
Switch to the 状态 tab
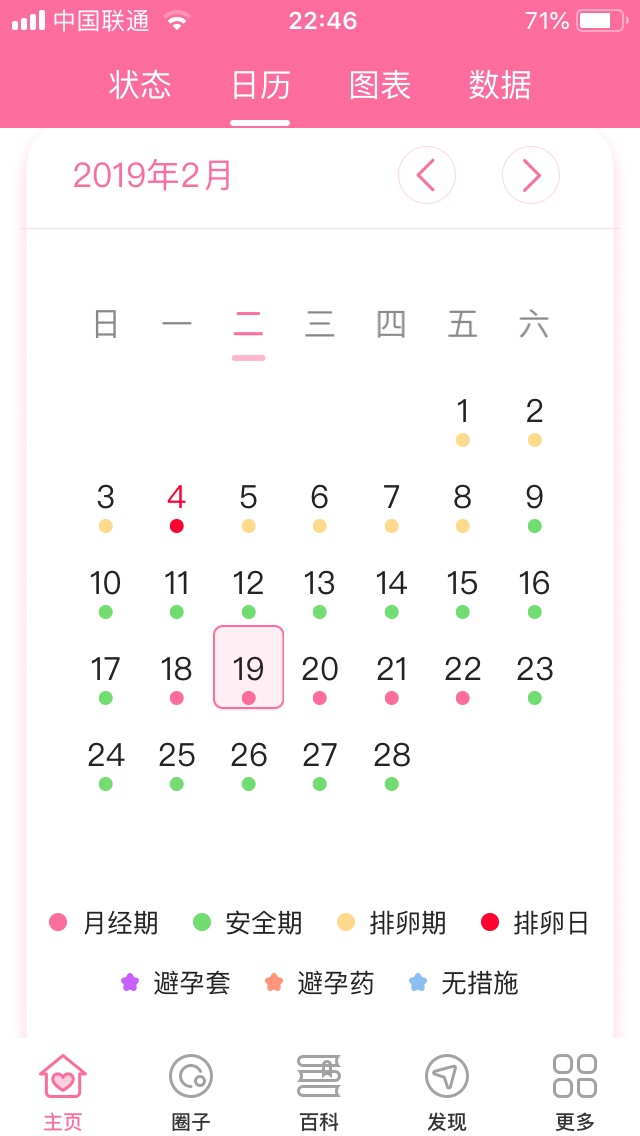[x=140, y=85]
